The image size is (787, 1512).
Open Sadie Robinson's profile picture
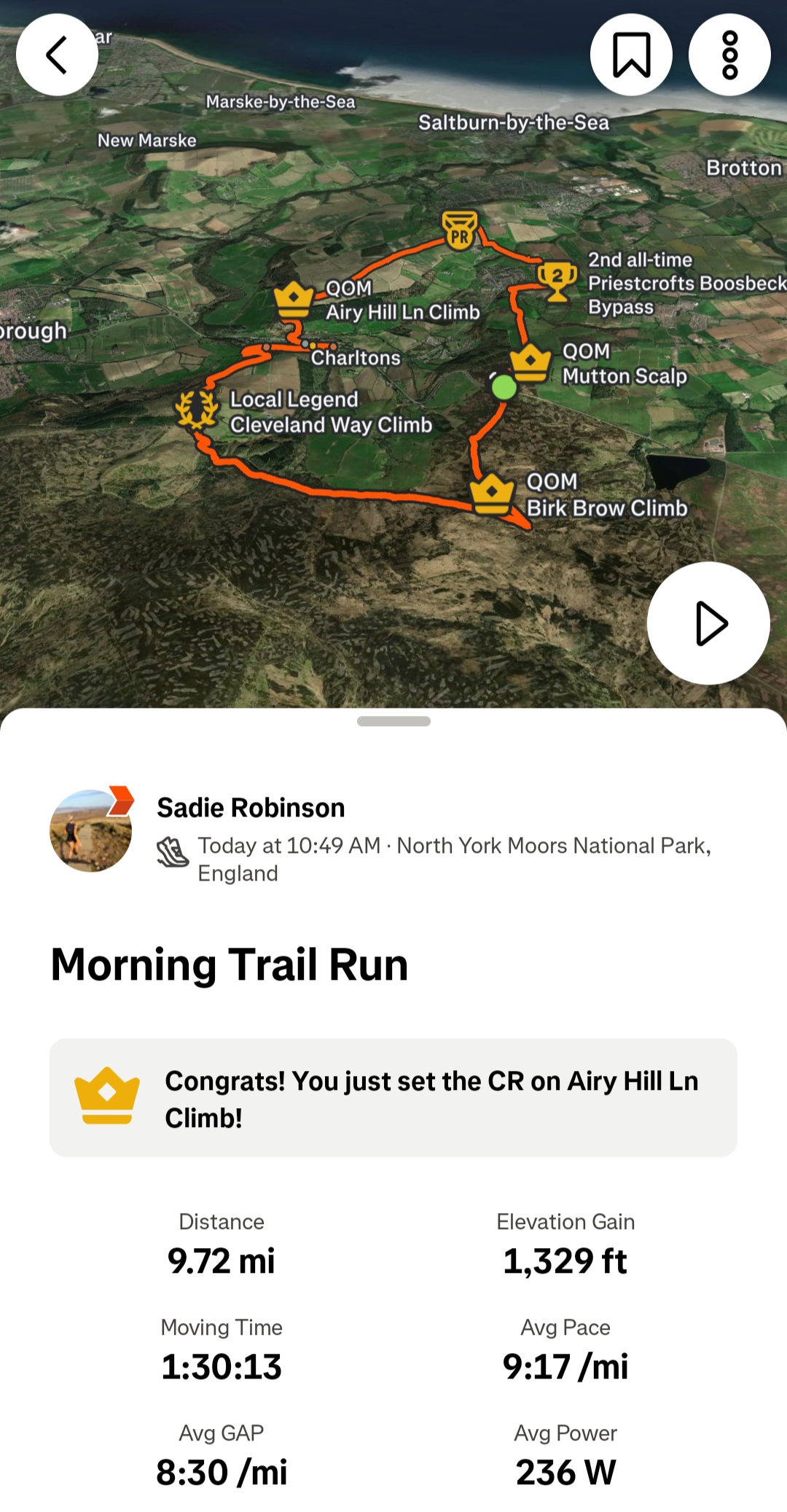coord(90,830)
